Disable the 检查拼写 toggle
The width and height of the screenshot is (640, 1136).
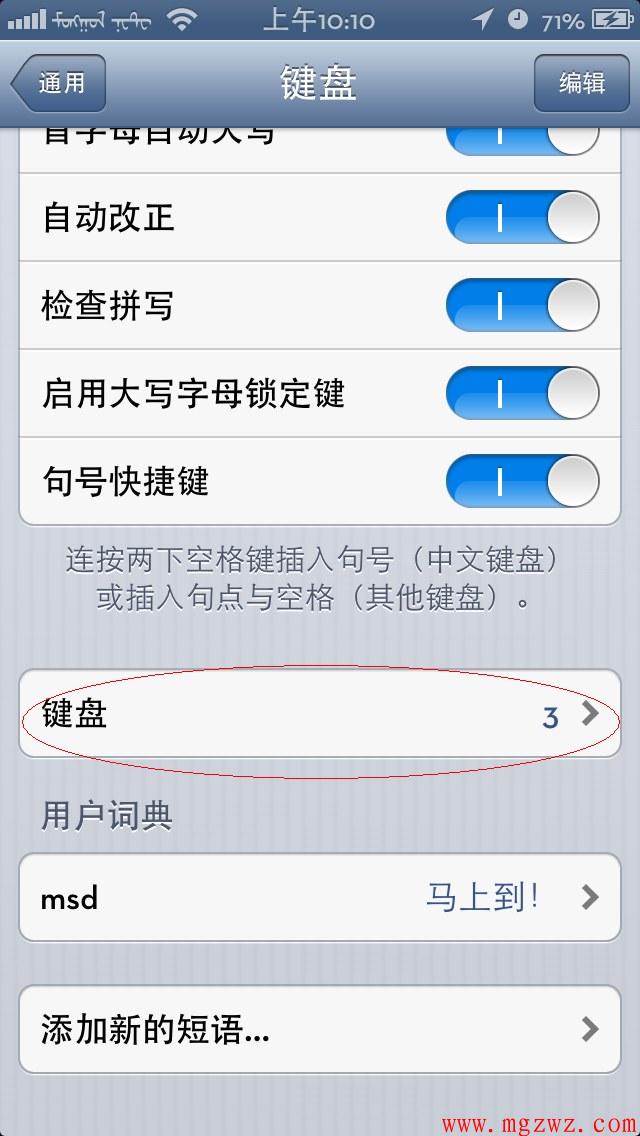[523, 305]
